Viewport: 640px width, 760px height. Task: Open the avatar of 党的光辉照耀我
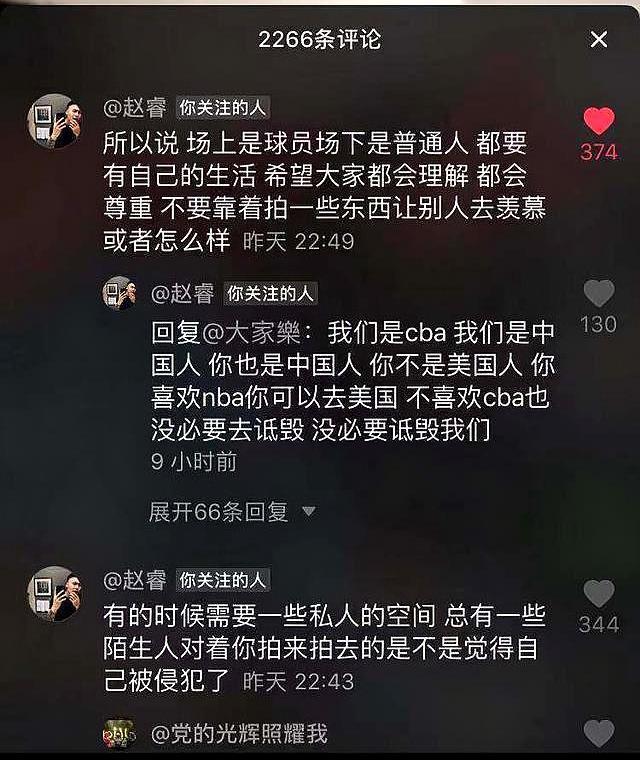[120, 734]
